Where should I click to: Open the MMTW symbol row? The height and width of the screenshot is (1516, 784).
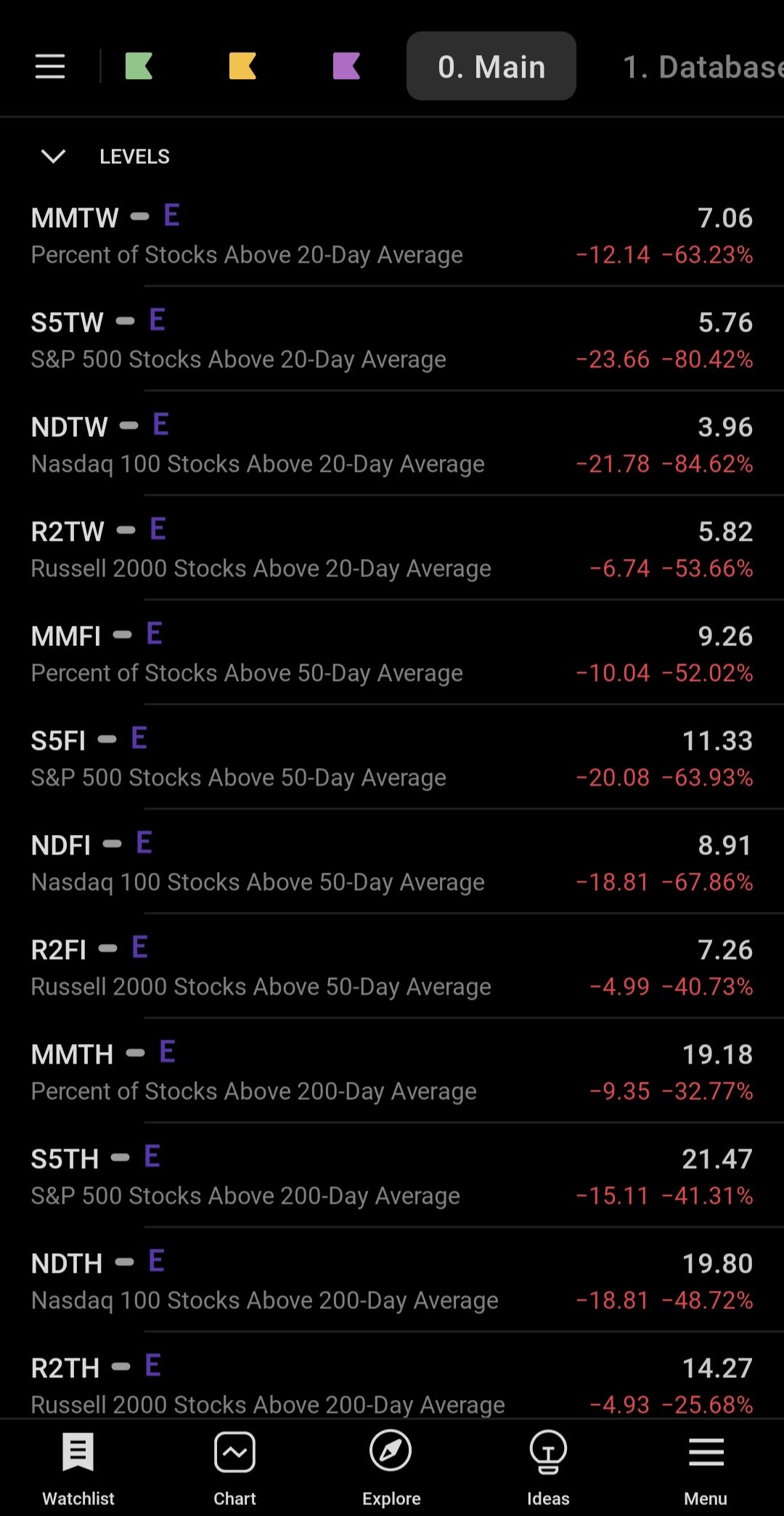[x=392, y=235]
